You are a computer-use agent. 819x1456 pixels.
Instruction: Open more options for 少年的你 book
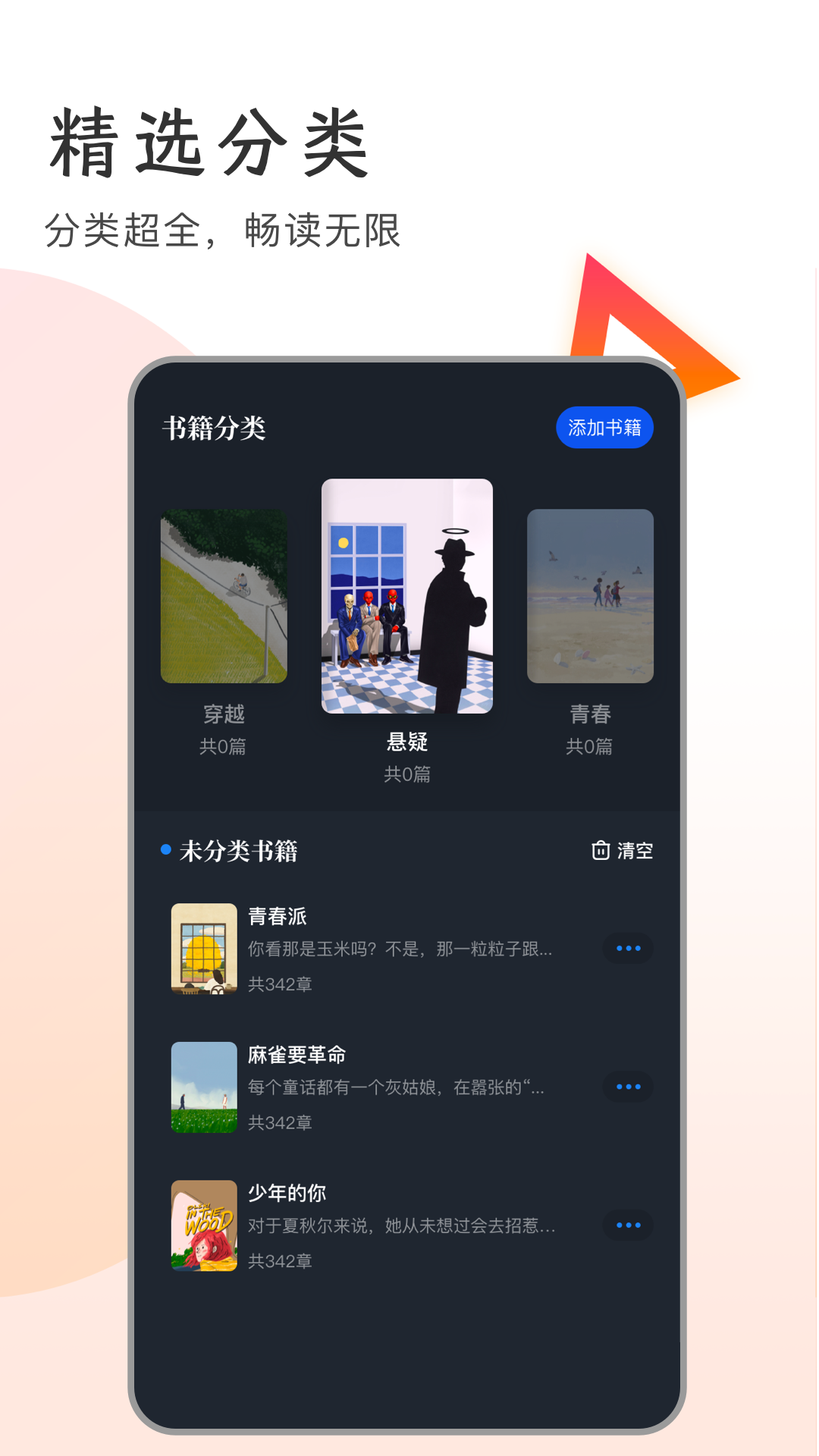coord(629,1225)
